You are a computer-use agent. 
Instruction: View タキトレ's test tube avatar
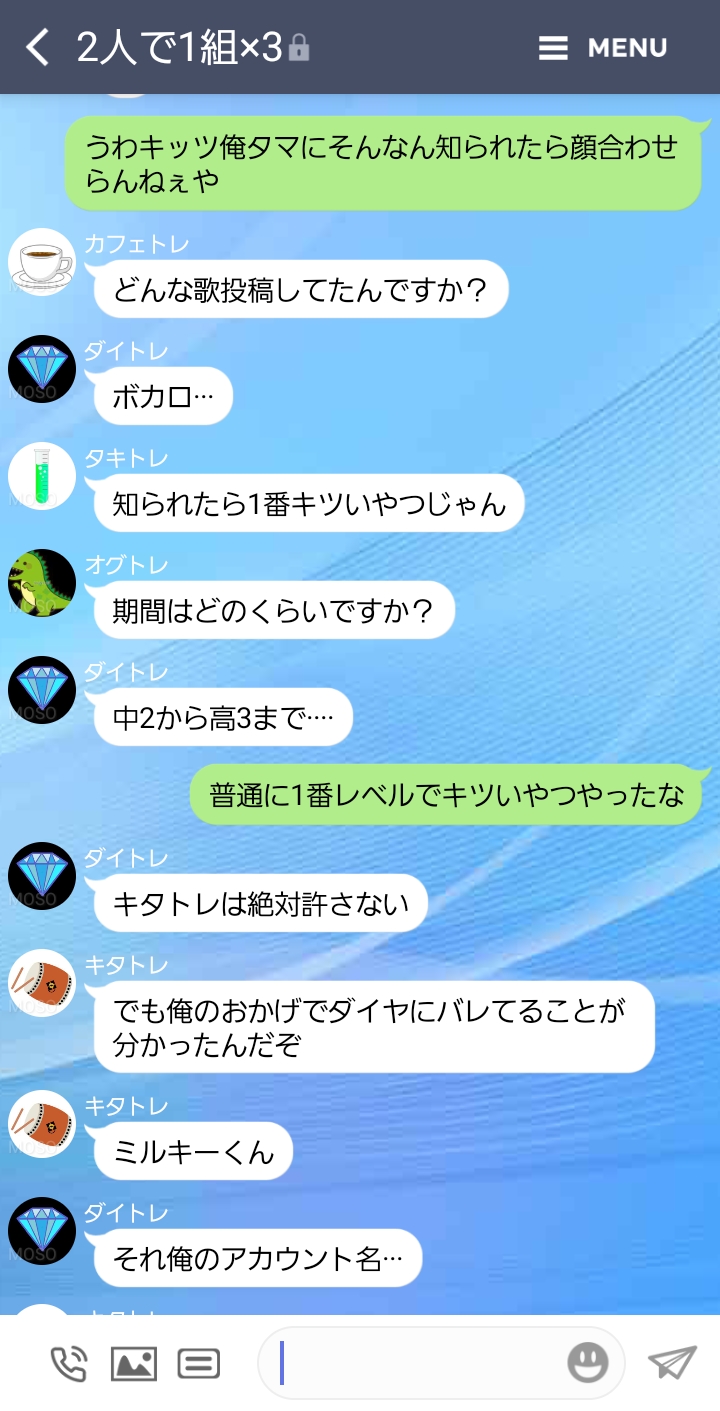coord(42,476)
